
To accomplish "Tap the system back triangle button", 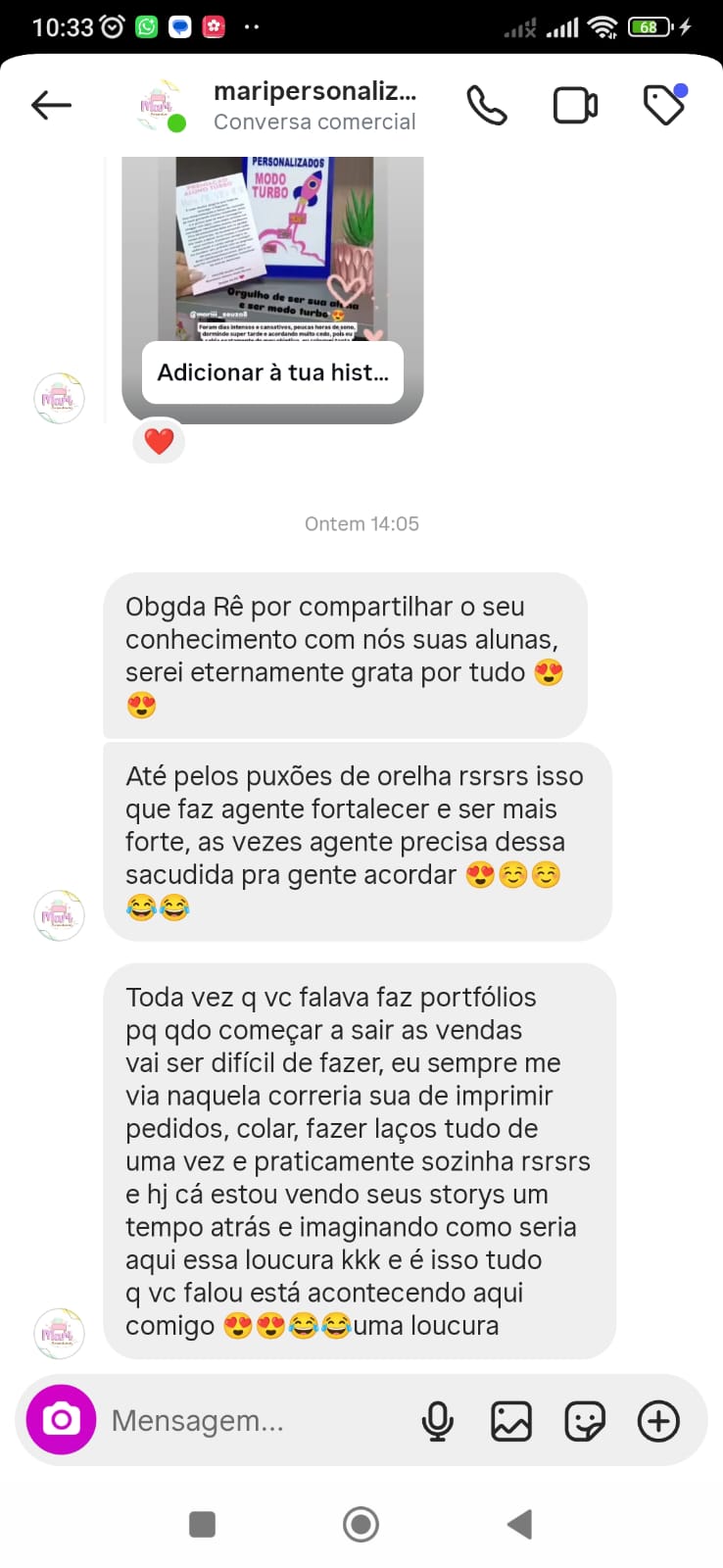I will (519, 1524).
